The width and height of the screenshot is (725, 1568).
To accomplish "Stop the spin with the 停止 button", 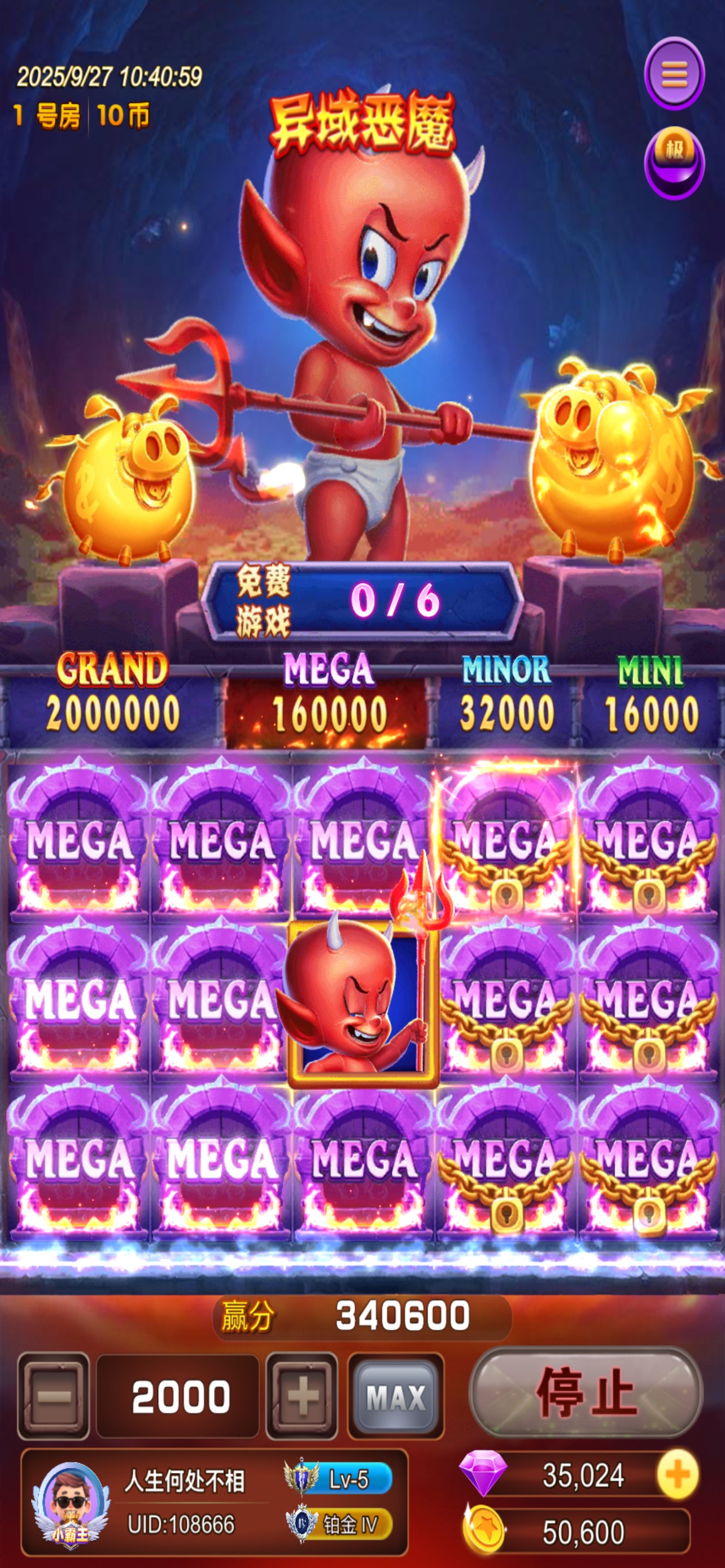I will click(586, 1392).
